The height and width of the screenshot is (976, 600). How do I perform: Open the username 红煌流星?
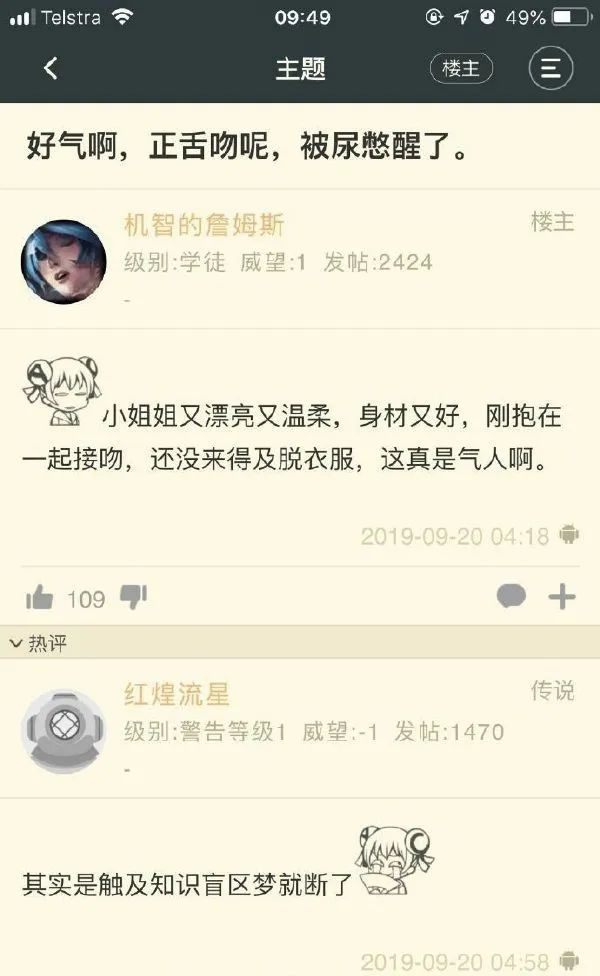177,694
